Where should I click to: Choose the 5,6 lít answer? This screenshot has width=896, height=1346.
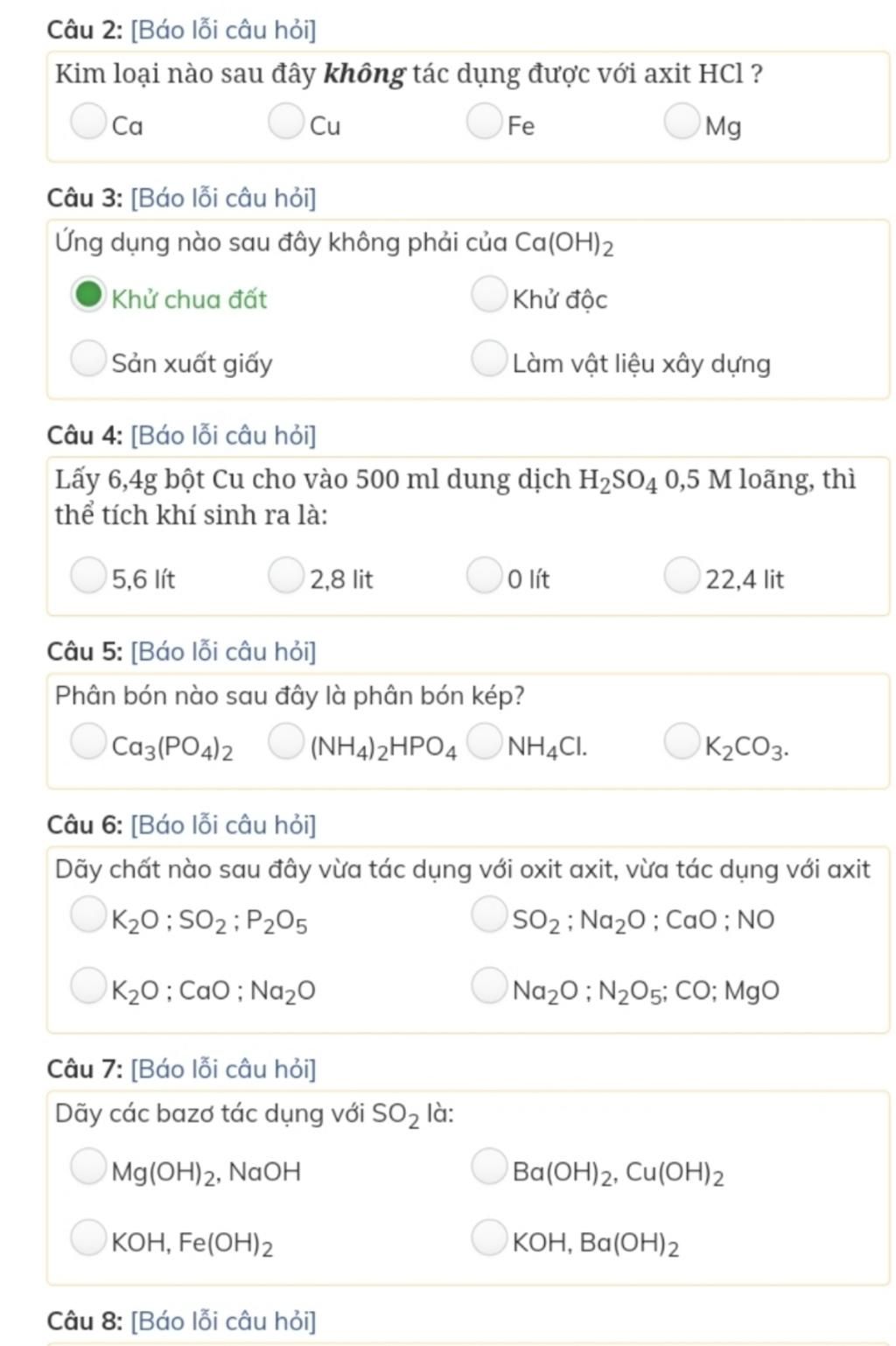87,576
